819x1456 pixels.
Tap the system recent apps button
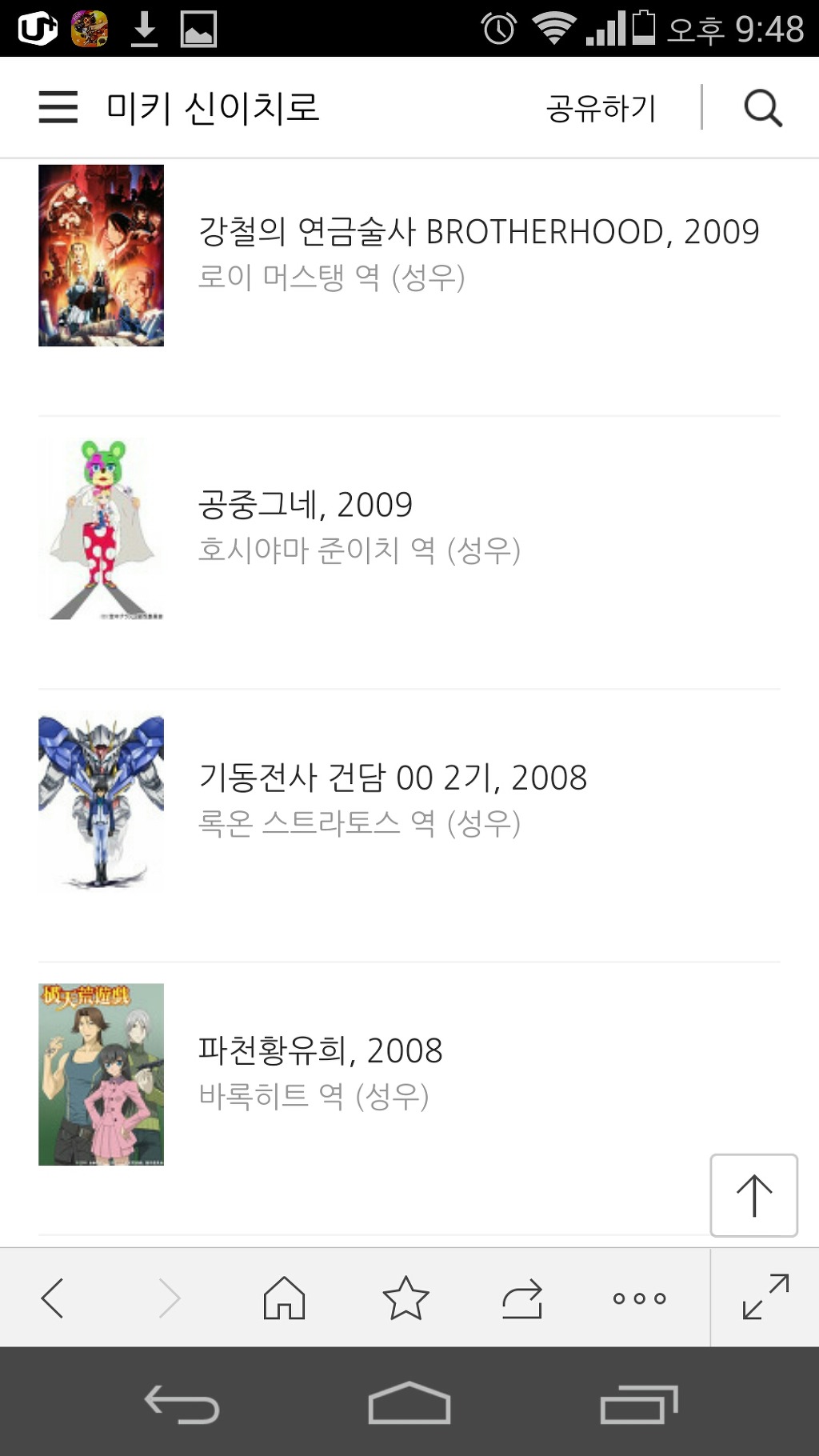point(638,1404)
